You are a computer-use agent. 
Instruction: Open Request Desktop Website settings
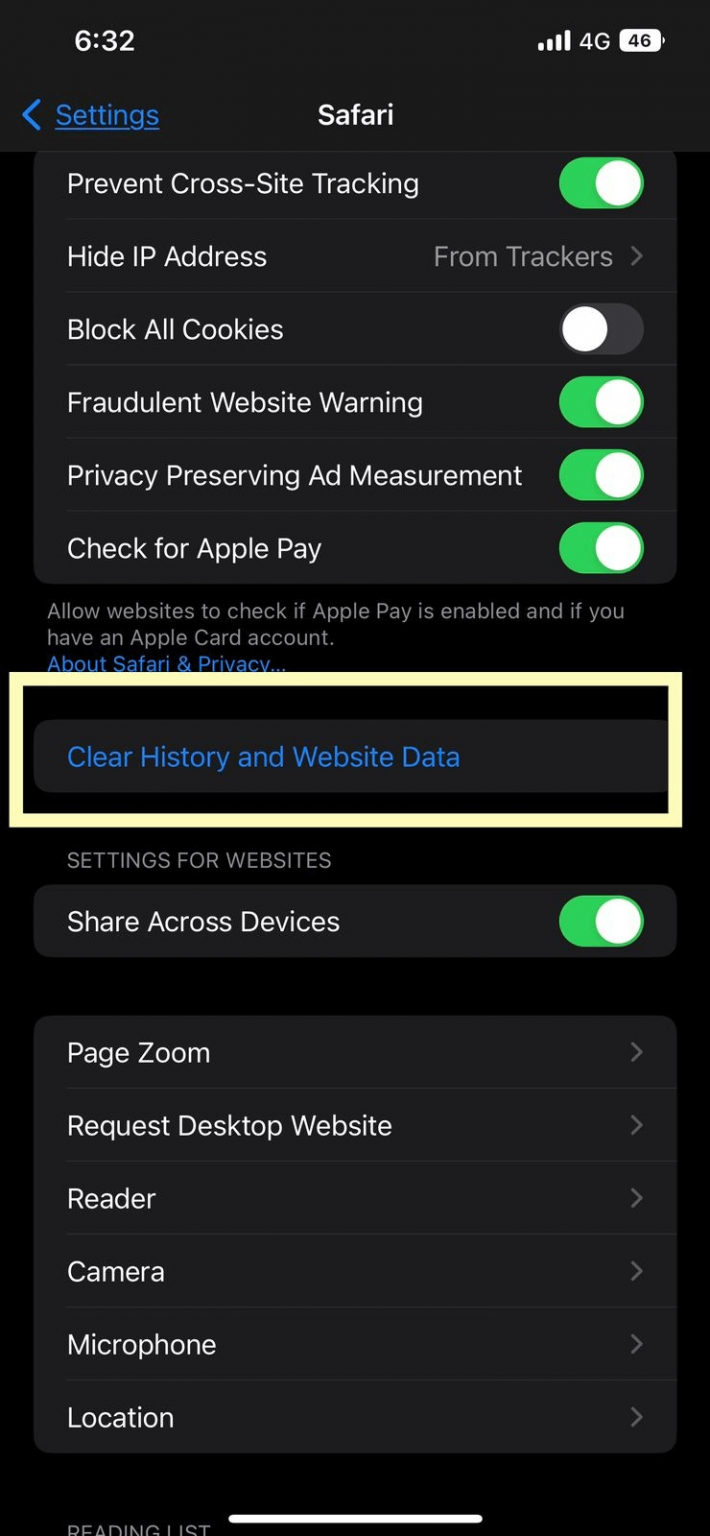coord(355,1126)
